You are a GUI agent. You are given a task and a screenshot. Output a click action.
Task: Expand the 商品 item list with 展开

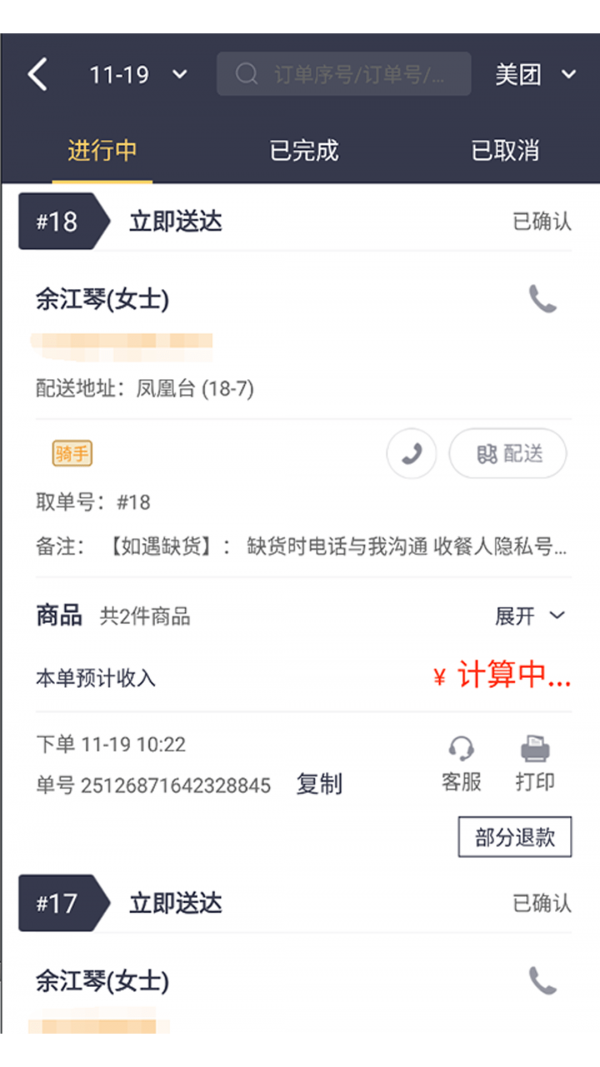tap(530, 616)
